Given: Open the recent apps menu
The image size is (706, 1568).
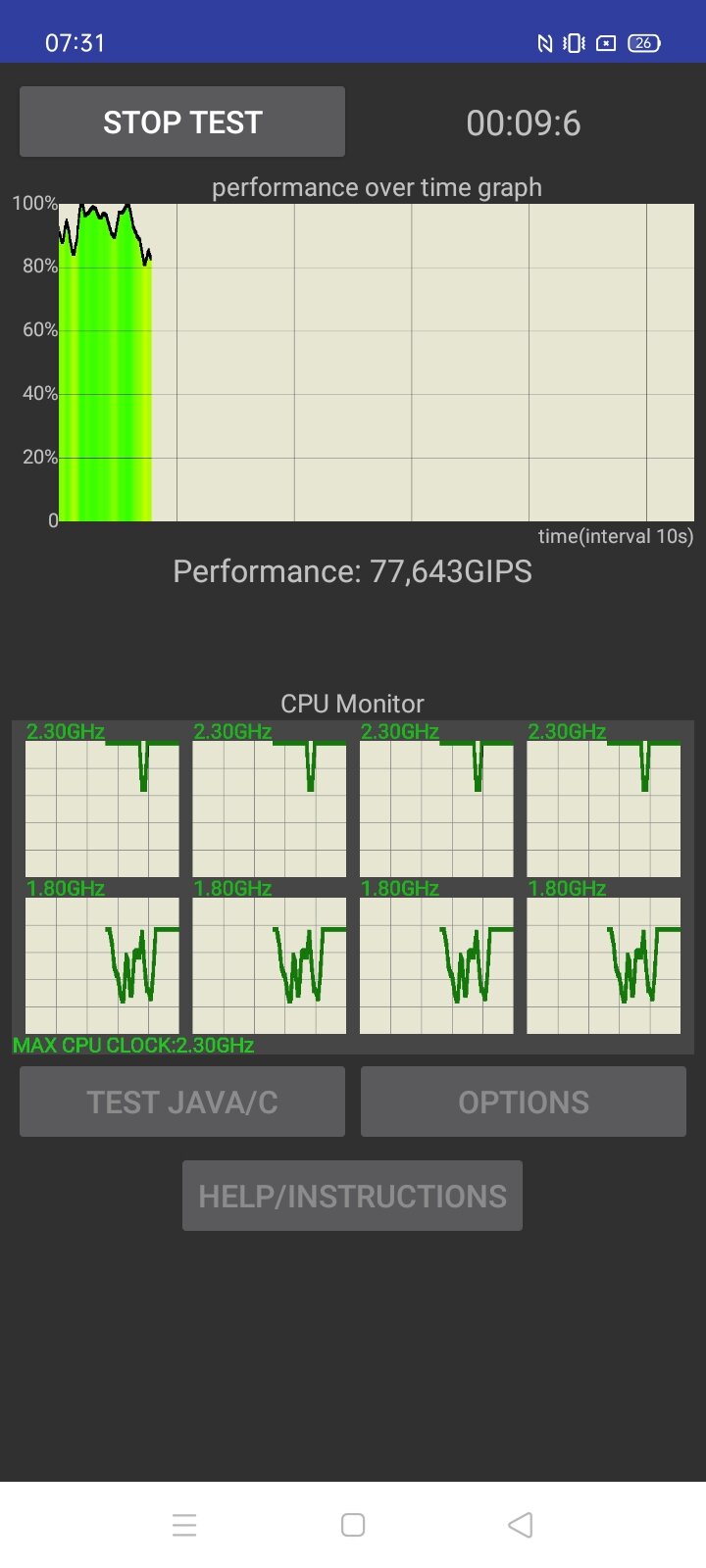Looking at the screenshot, I should pyautogui.click(x=184, y=1525).
